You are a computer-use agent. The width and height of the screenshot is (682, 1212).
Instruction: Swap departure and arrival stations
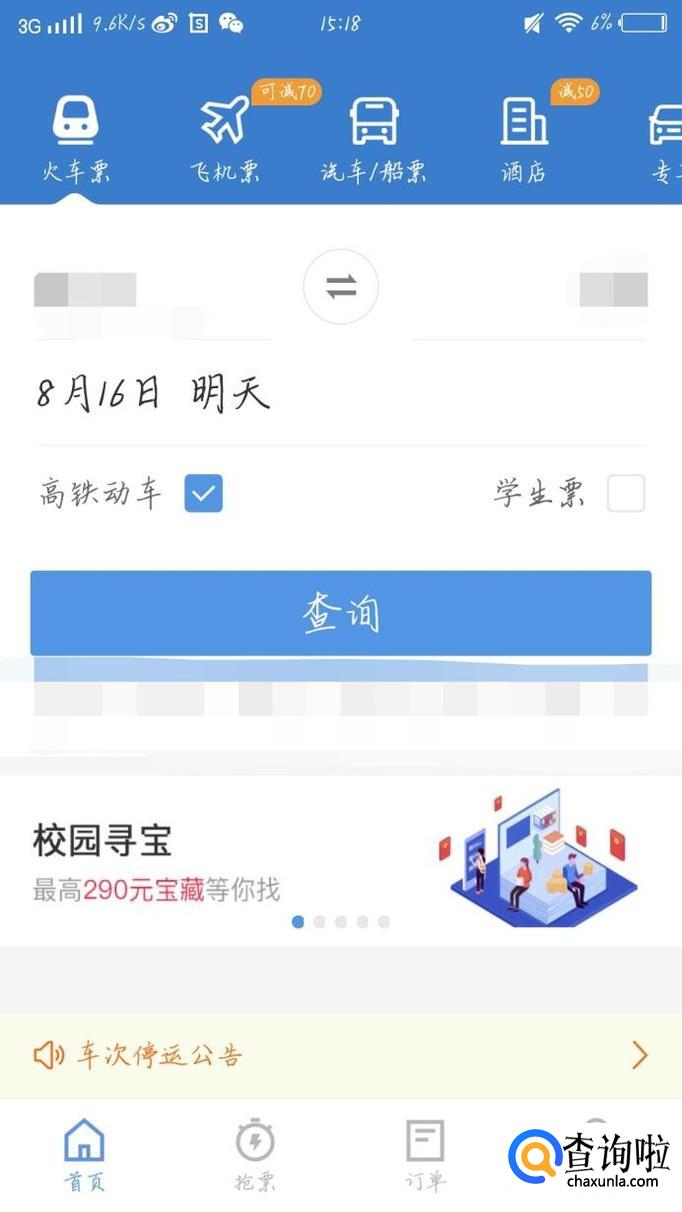click(x=341, y=288)
